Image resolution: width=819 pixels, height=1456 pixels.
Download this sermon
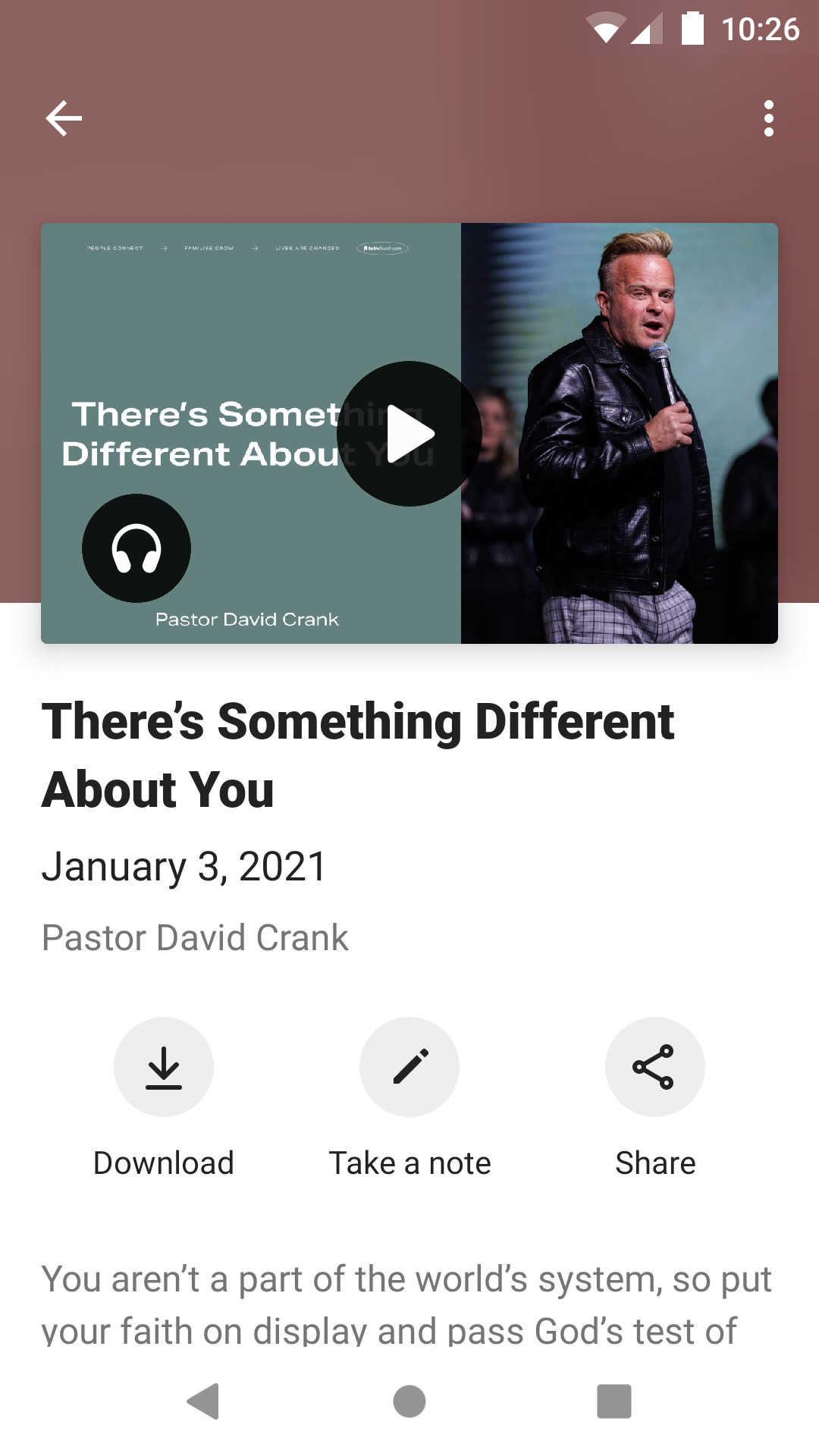coord(164,1067)
